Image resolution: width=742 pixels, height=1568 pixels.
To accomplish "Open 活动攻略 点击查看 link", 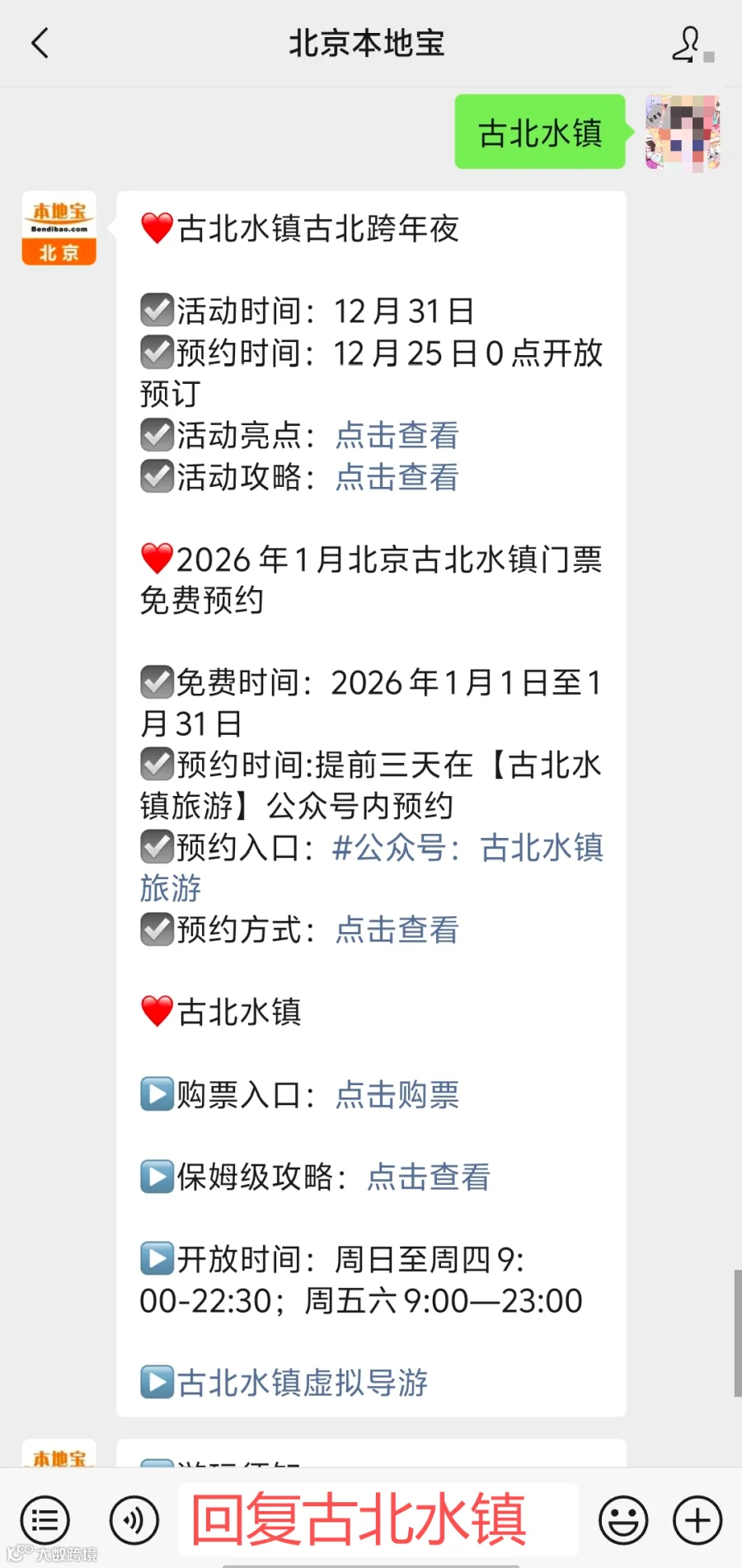I will click(x=397, y=477).
